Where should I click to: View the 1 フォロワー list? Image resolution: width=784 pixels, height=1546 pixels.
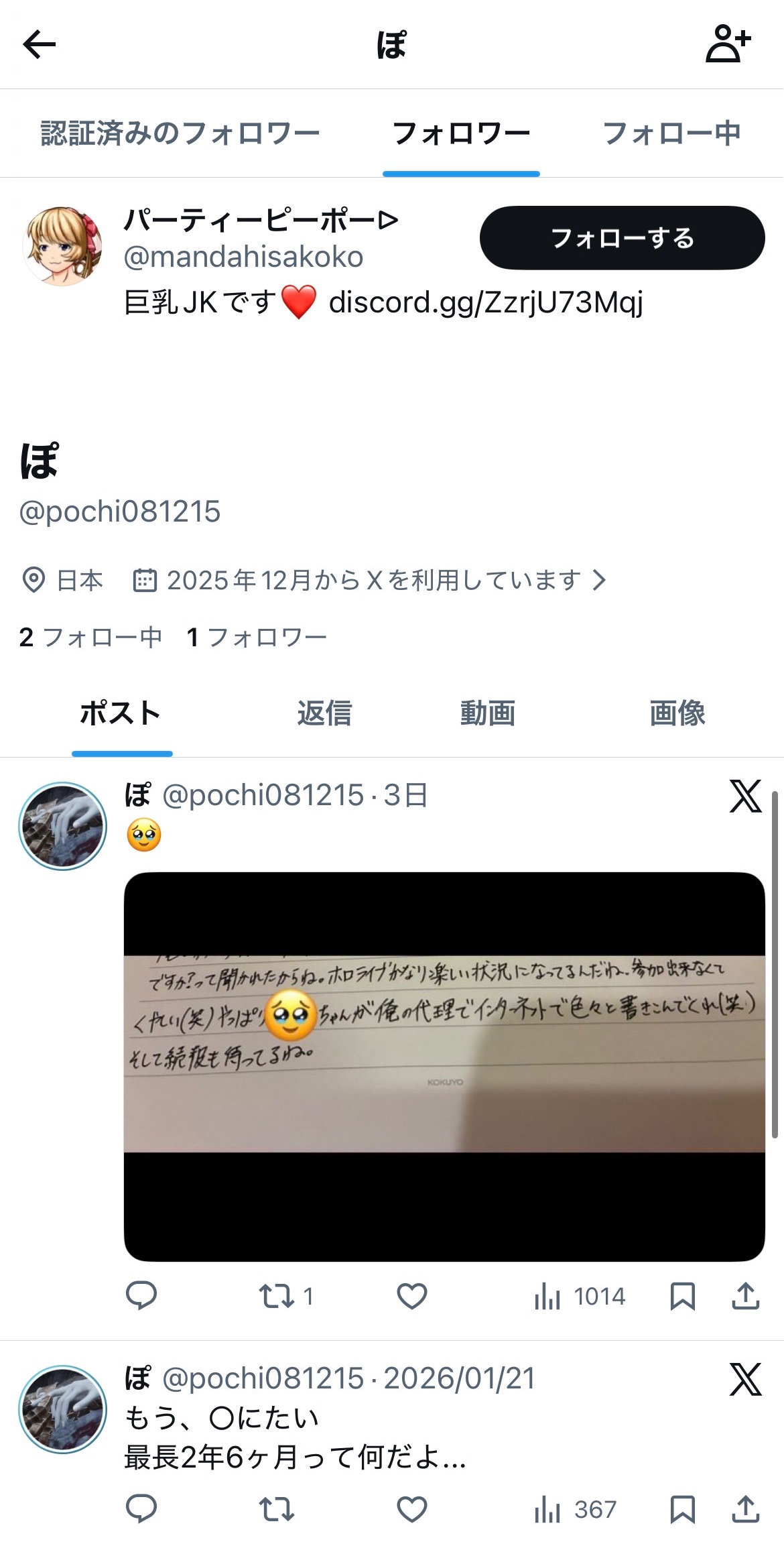click(x=257, y=637)
